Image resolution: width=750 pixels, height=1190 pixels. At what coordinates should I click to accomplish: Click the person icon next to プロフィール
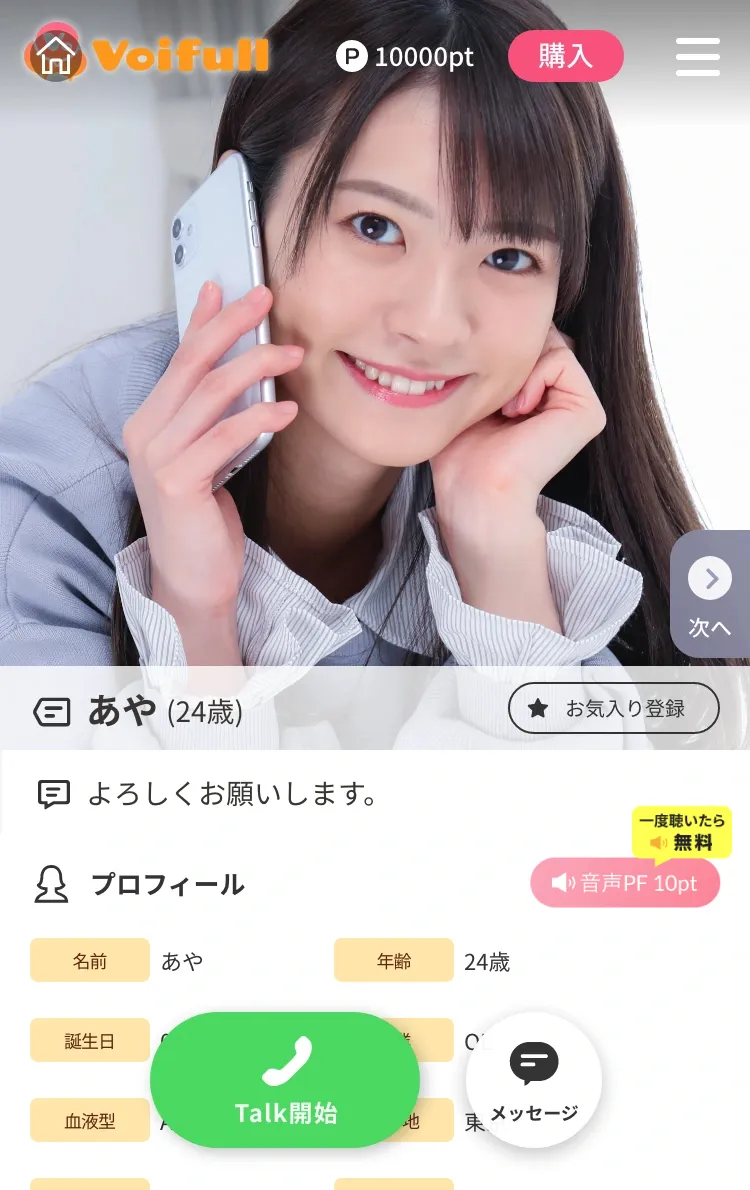[53, 884]
